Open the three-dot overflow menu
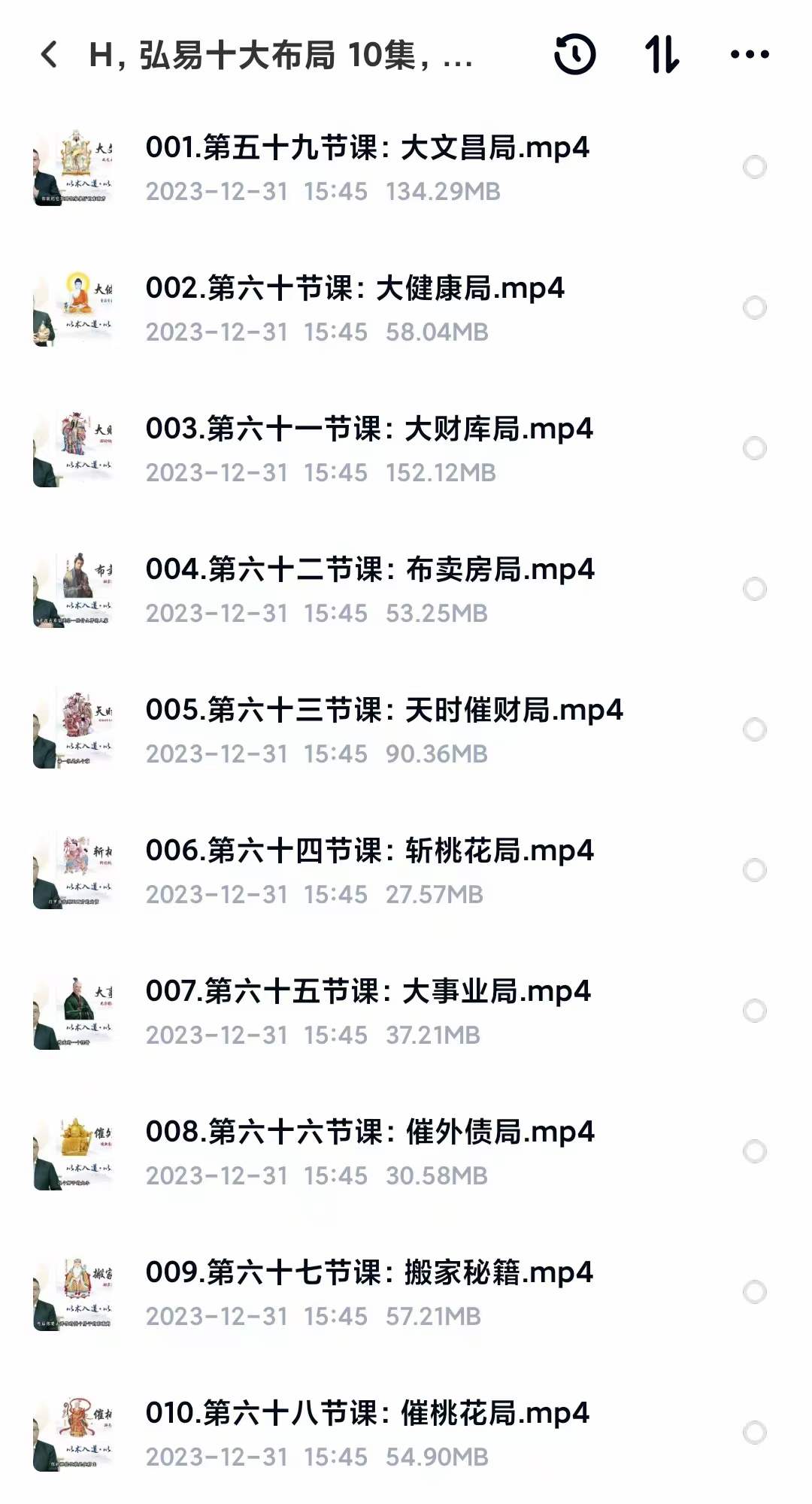The image size is (812, 1504). pos(750,54)
